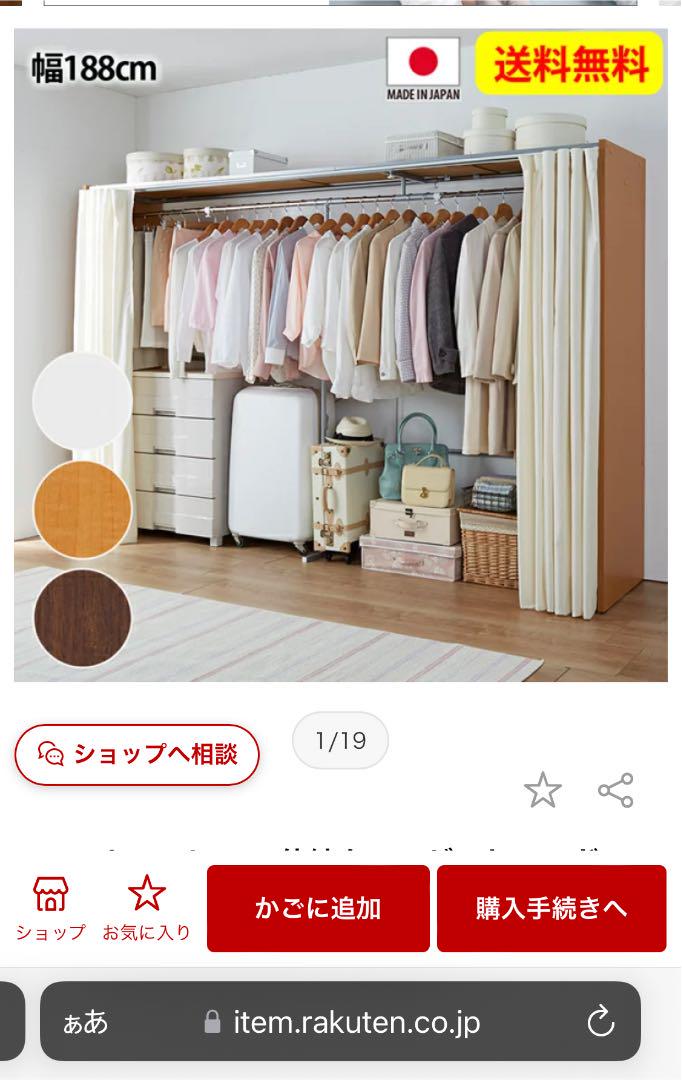Tap お気に入り to save the item
The width and height of the screenshot is (682, 1080).
146,907
